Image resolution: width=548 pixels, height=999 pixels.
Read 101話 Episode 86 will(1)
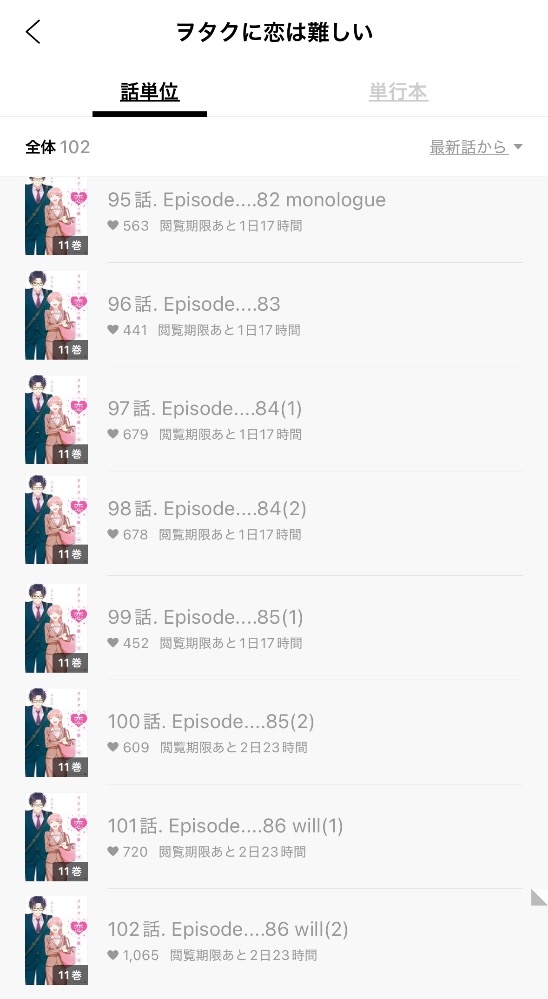[274, 837]
